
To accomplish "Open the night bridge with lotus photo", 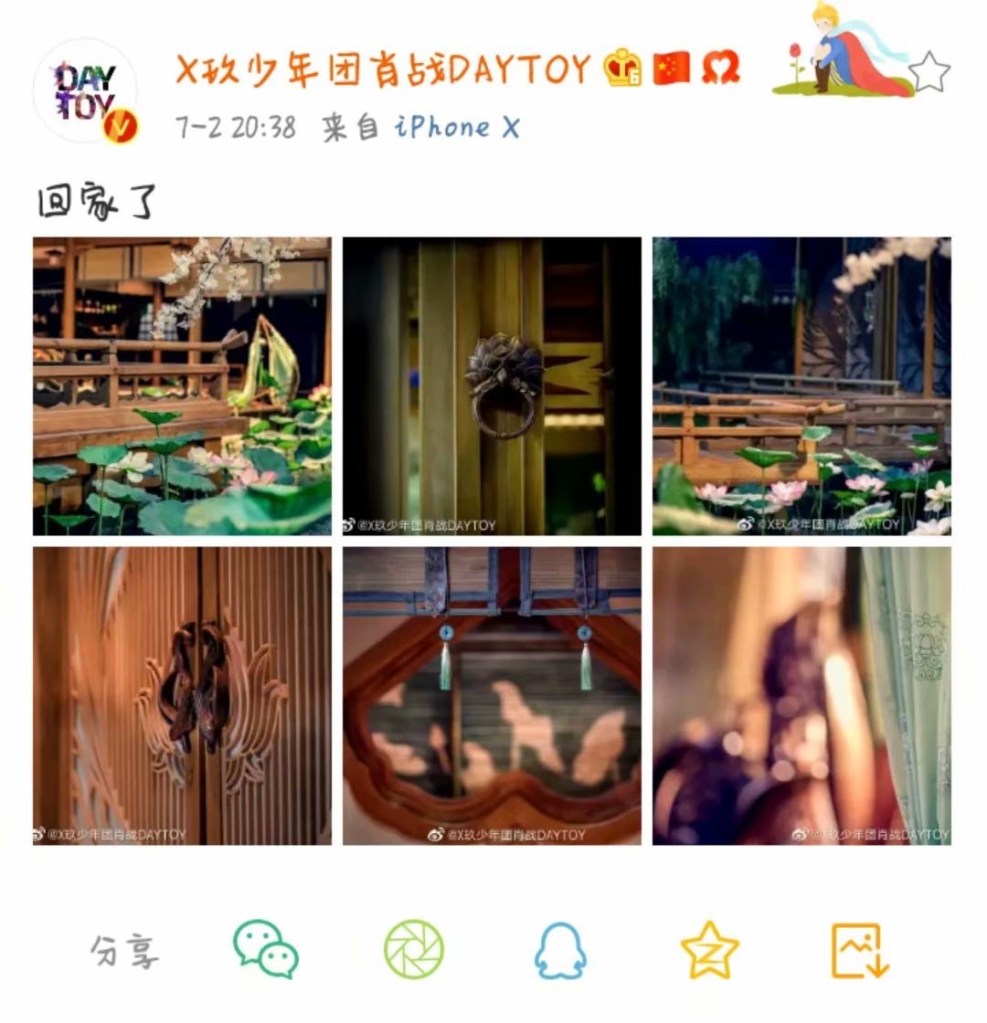I will tap(802, 386).
